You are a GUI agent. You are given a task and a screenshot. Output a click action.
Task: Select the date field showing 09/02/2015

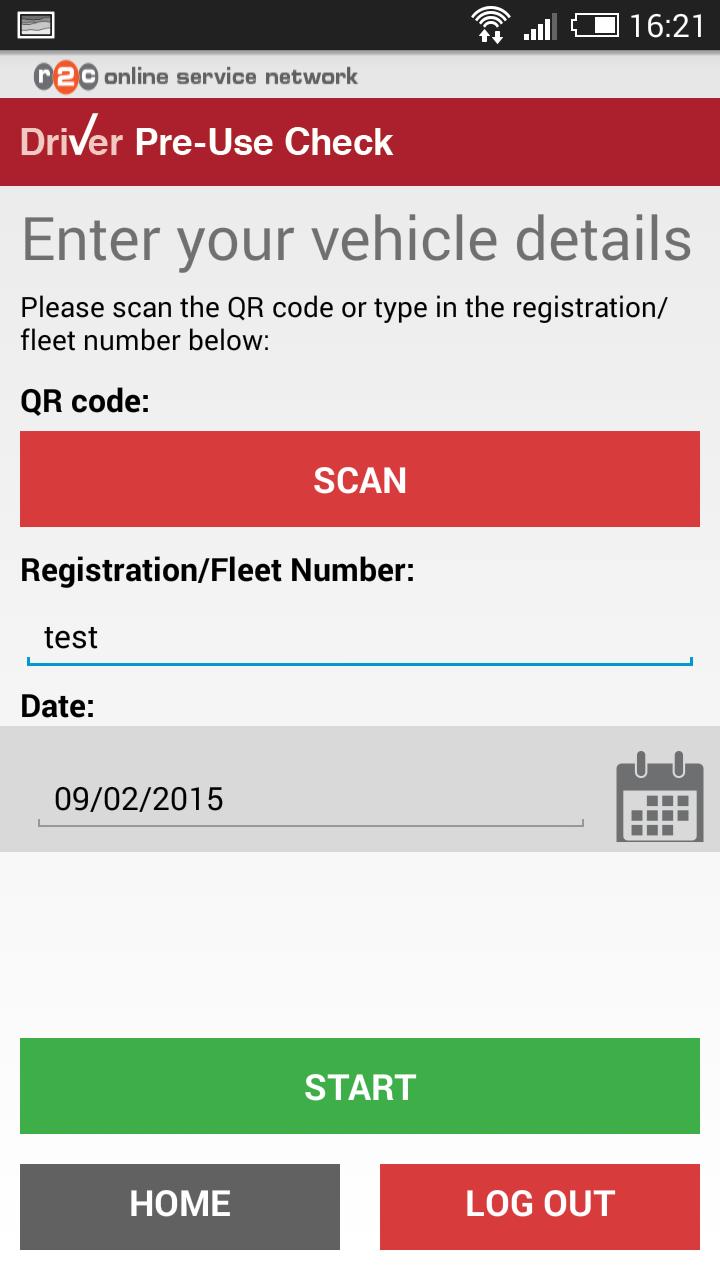(x=310, y=799)
